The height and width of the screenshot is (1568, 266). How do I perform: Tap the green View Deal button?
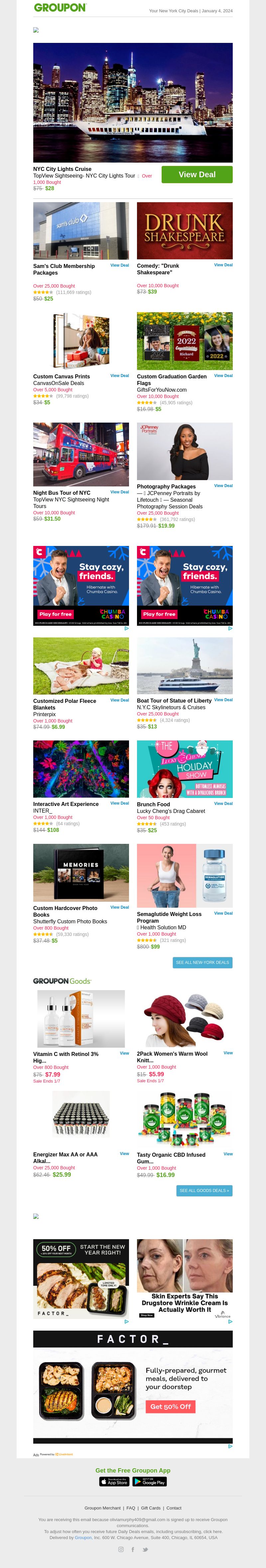click(197, 175)
